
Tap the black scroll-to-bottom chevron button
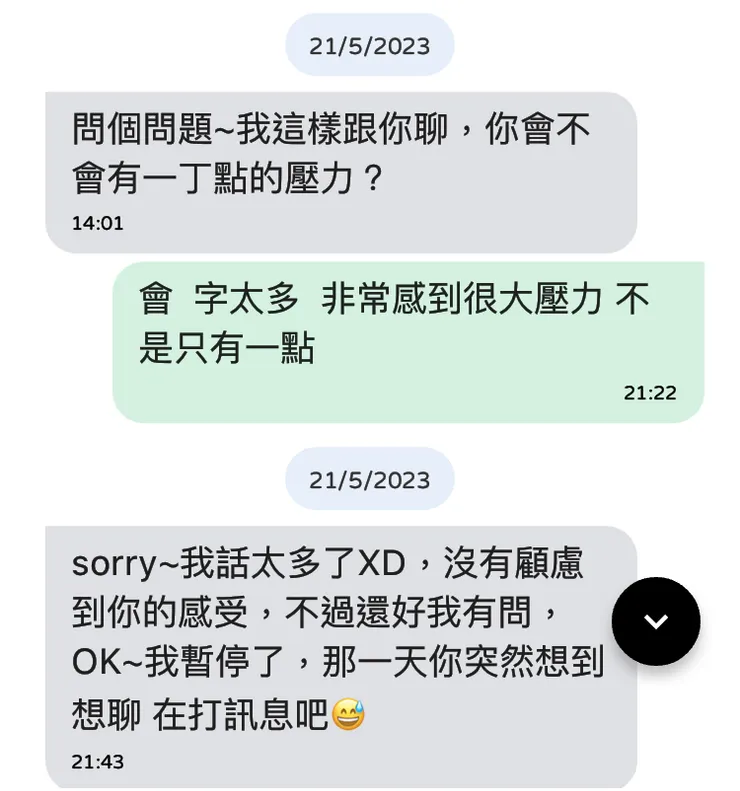(656, 620)
